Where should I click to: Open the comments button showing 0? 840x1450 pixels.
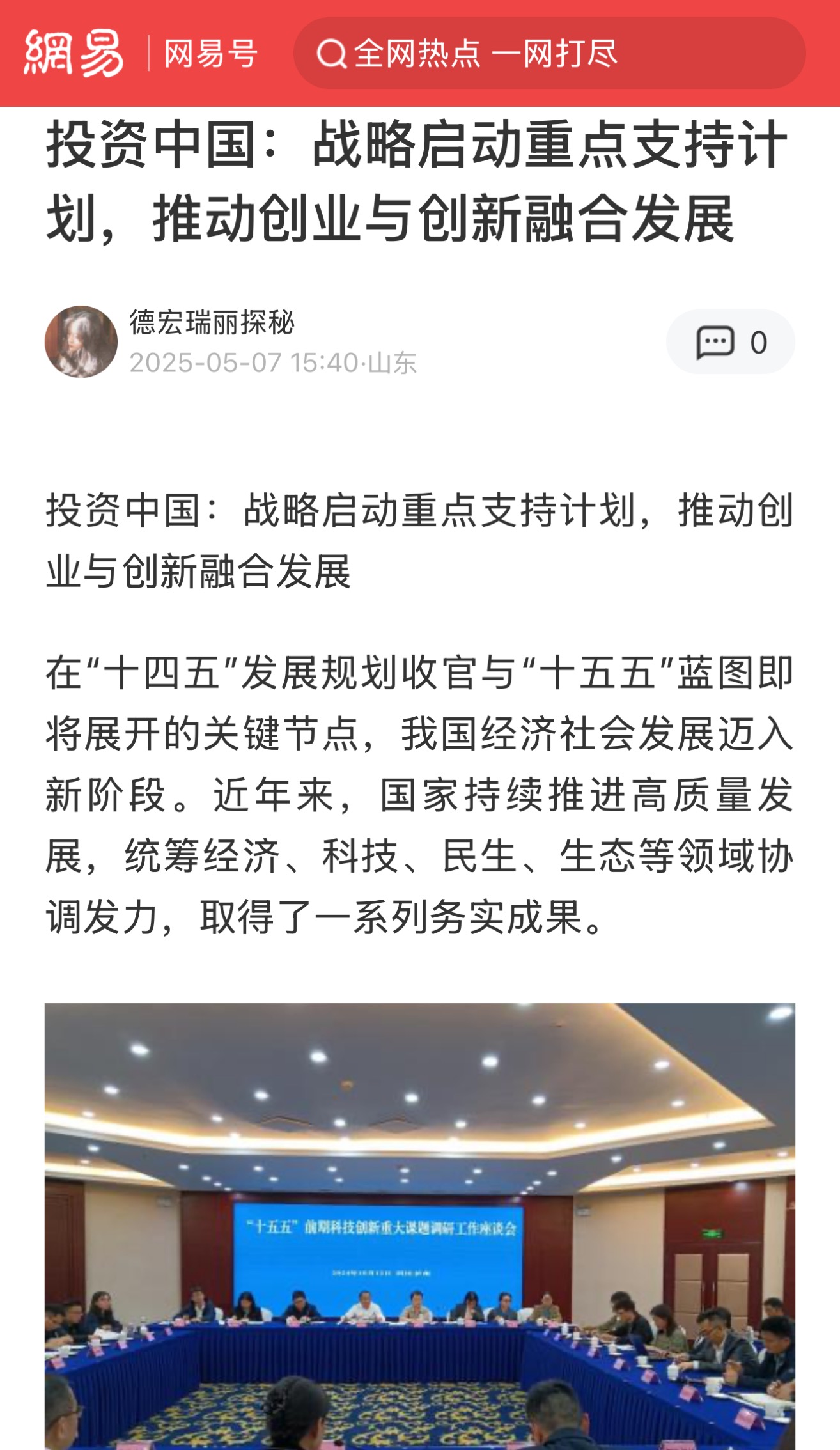(730, 342)
